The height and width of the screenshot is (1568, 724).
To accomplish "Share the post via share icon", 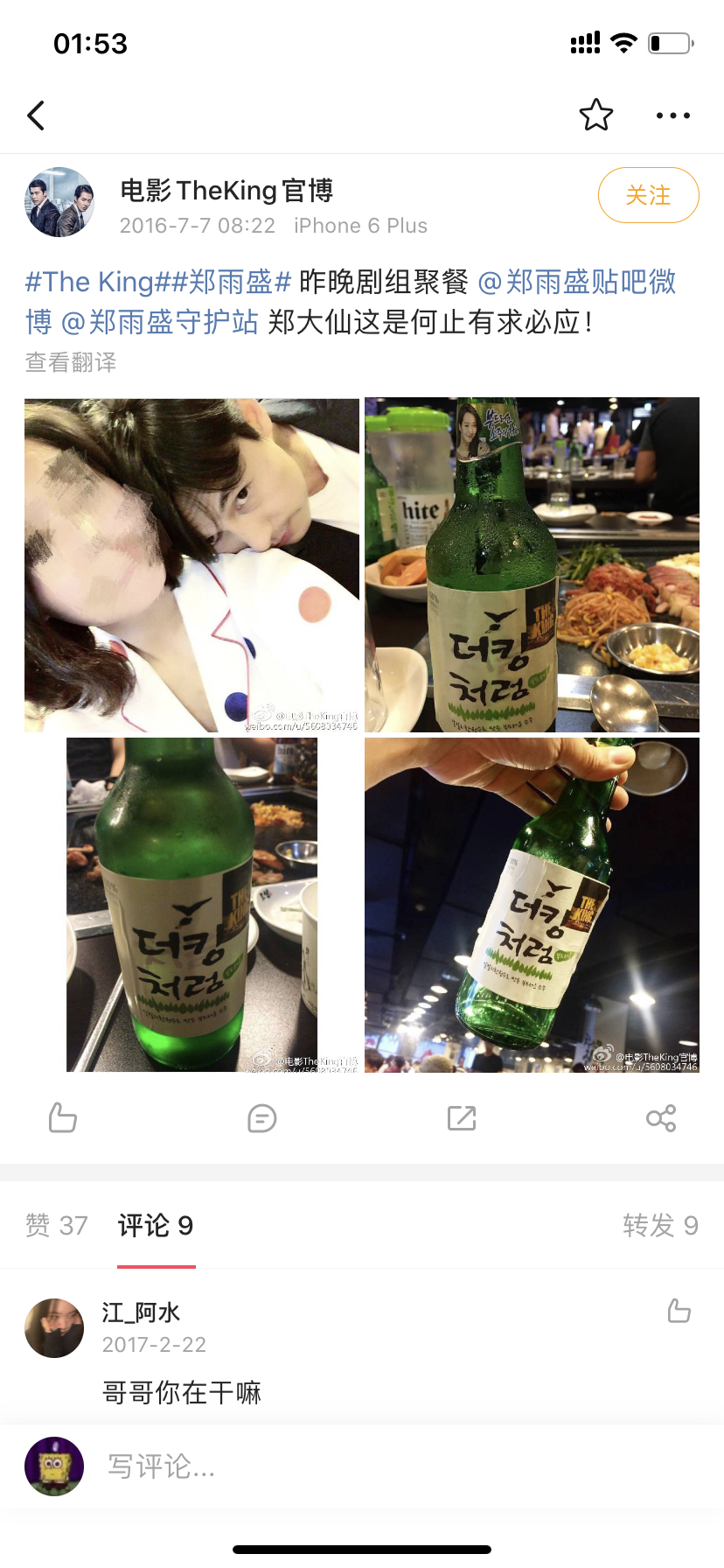I will tap(661, 1117).
